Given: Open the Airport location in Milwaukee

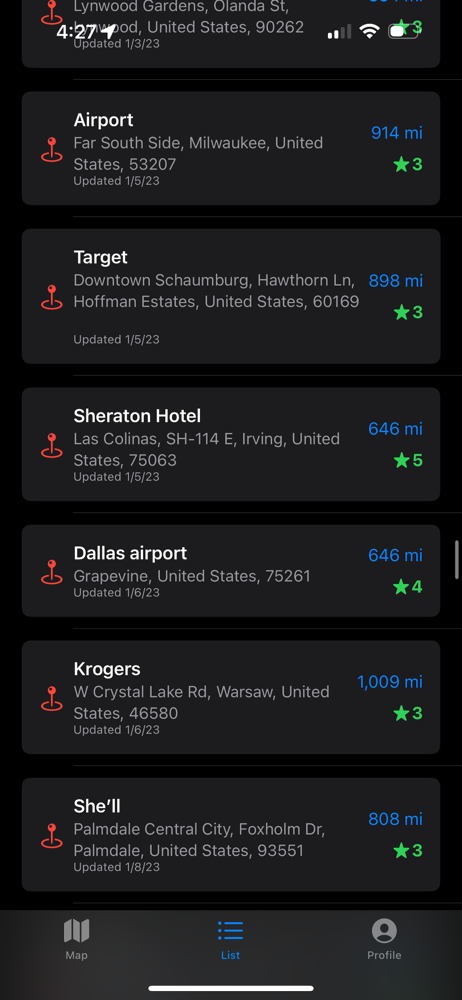Looking at the screenshot, I should tap(231, 148).
